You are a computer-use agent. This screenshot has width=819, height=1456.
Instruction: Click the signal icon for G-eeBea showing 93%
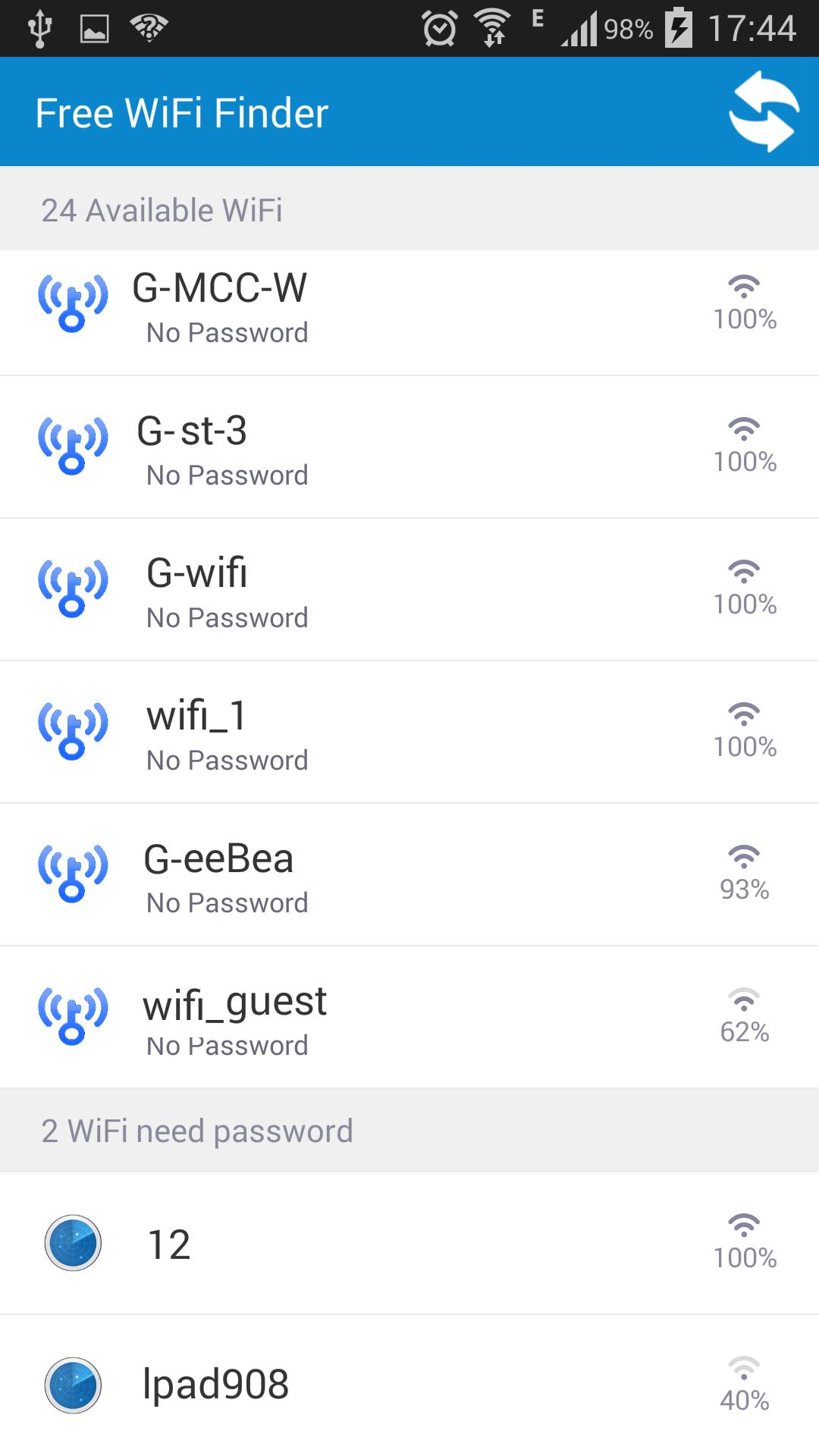pyautogui.click(x=745, y=872)
